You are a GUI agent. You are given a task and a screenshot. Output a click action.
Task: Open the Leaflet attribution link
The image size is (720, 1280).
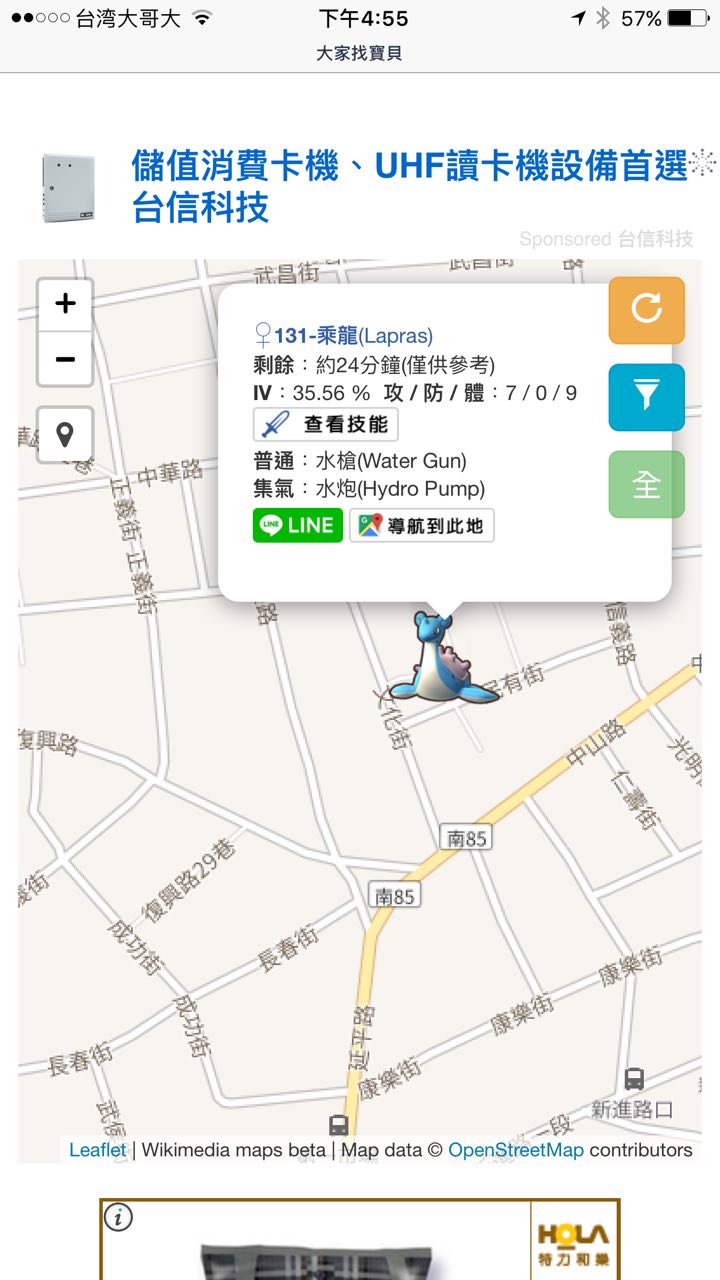(x=98, y=1150)
